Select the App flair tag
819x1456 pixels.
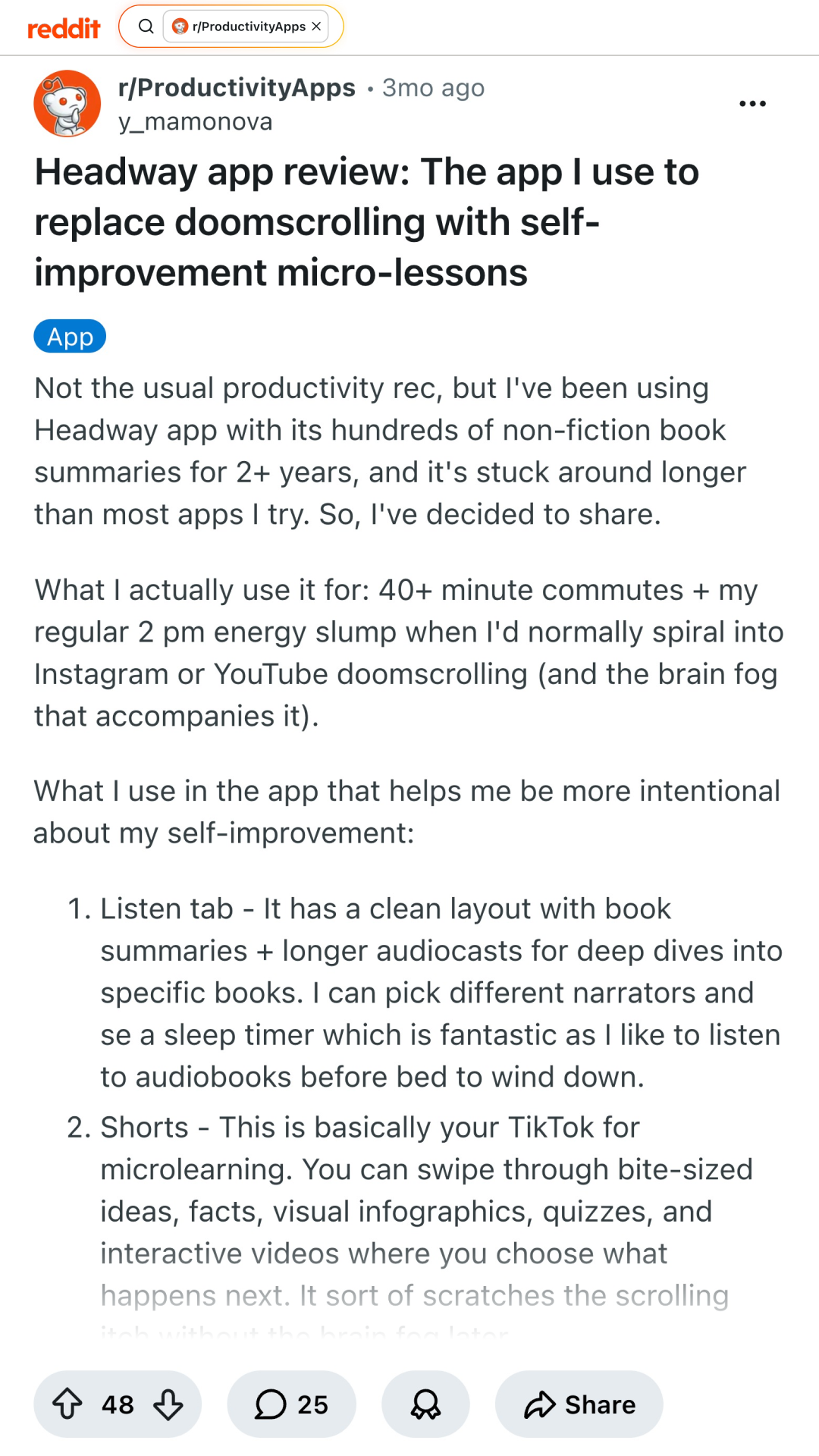(x=70, y=337)
